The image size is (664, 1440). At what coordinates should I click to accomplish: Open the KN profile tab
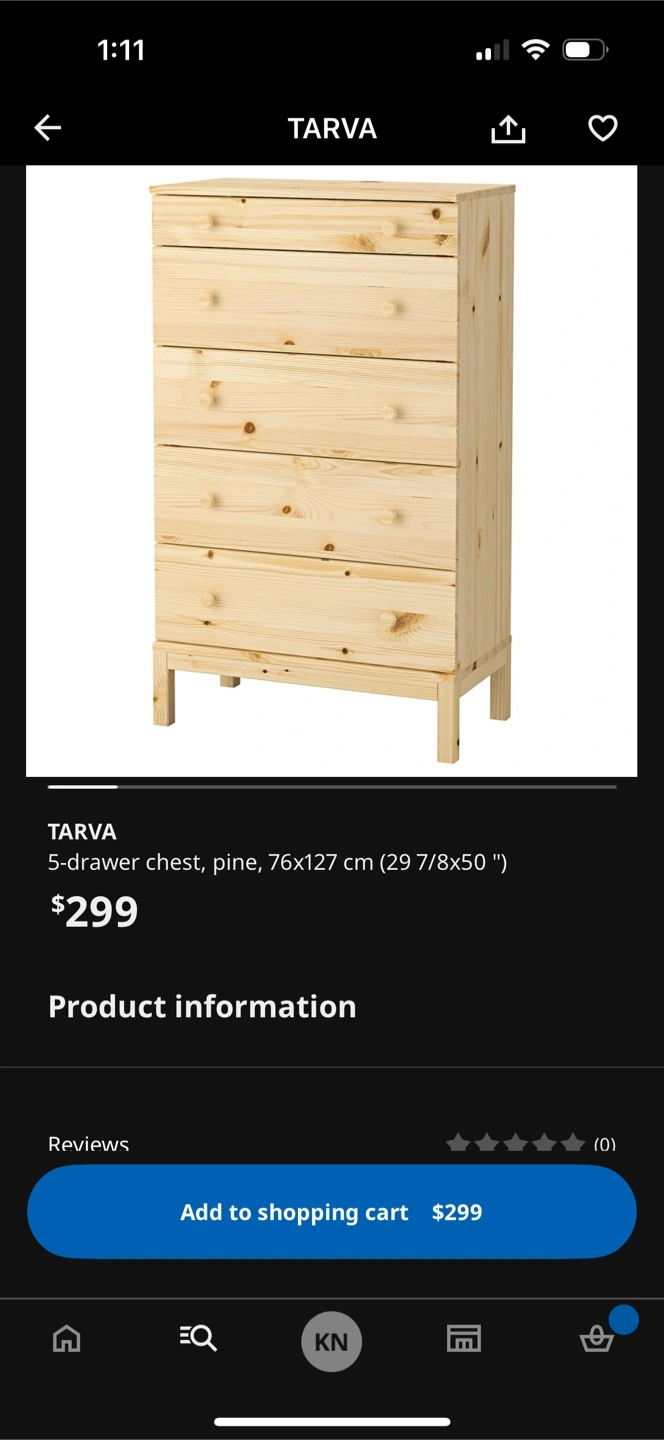coord(331,1341)
